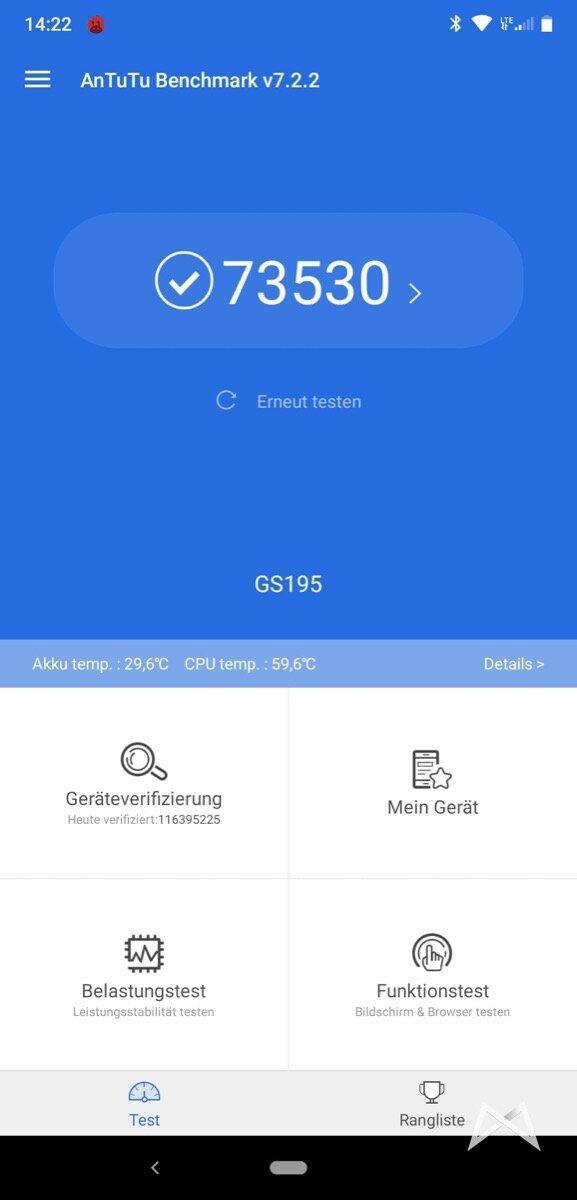
Task: Switch to the Test tab
Action: pos(144,1104)
